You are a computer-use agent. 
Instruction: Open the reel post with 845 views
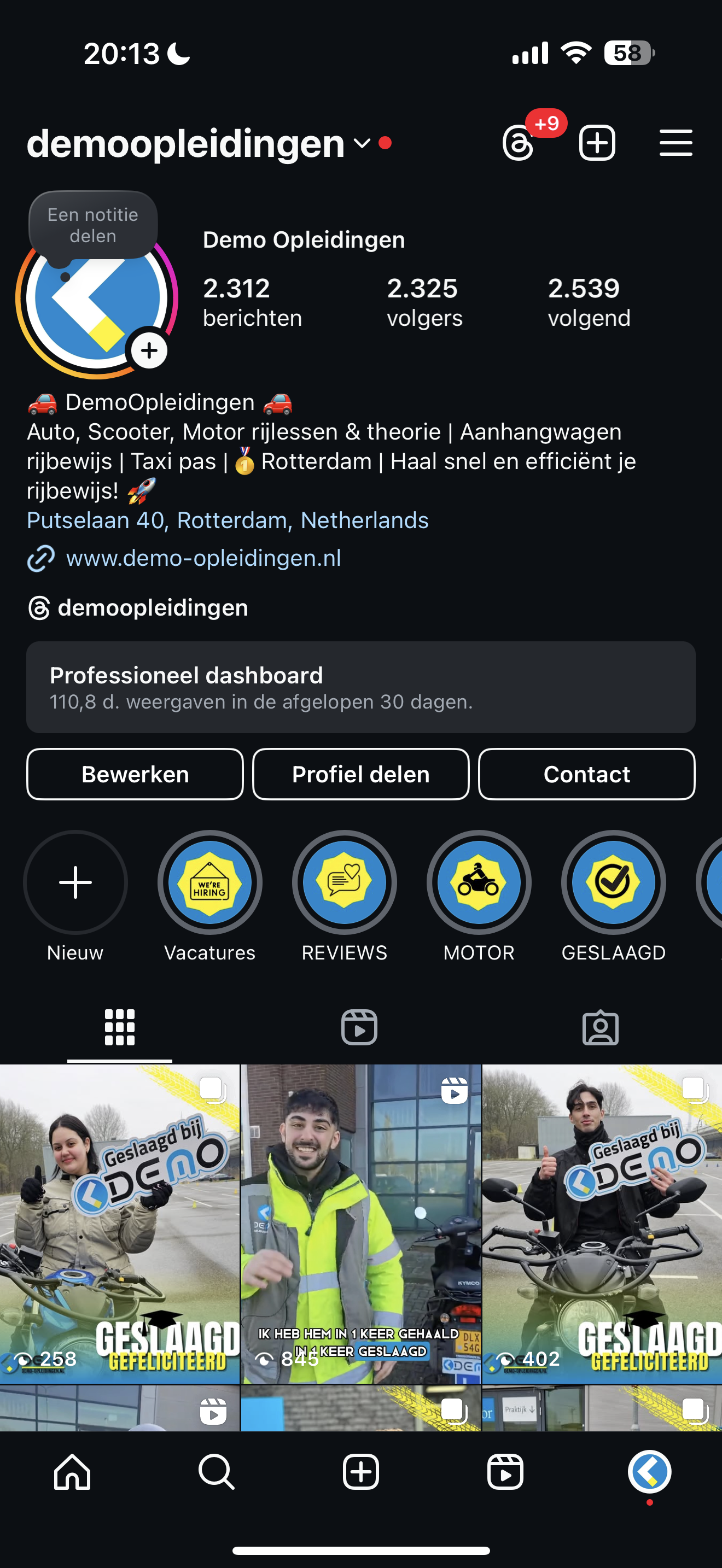click(x=360, y=1224)
